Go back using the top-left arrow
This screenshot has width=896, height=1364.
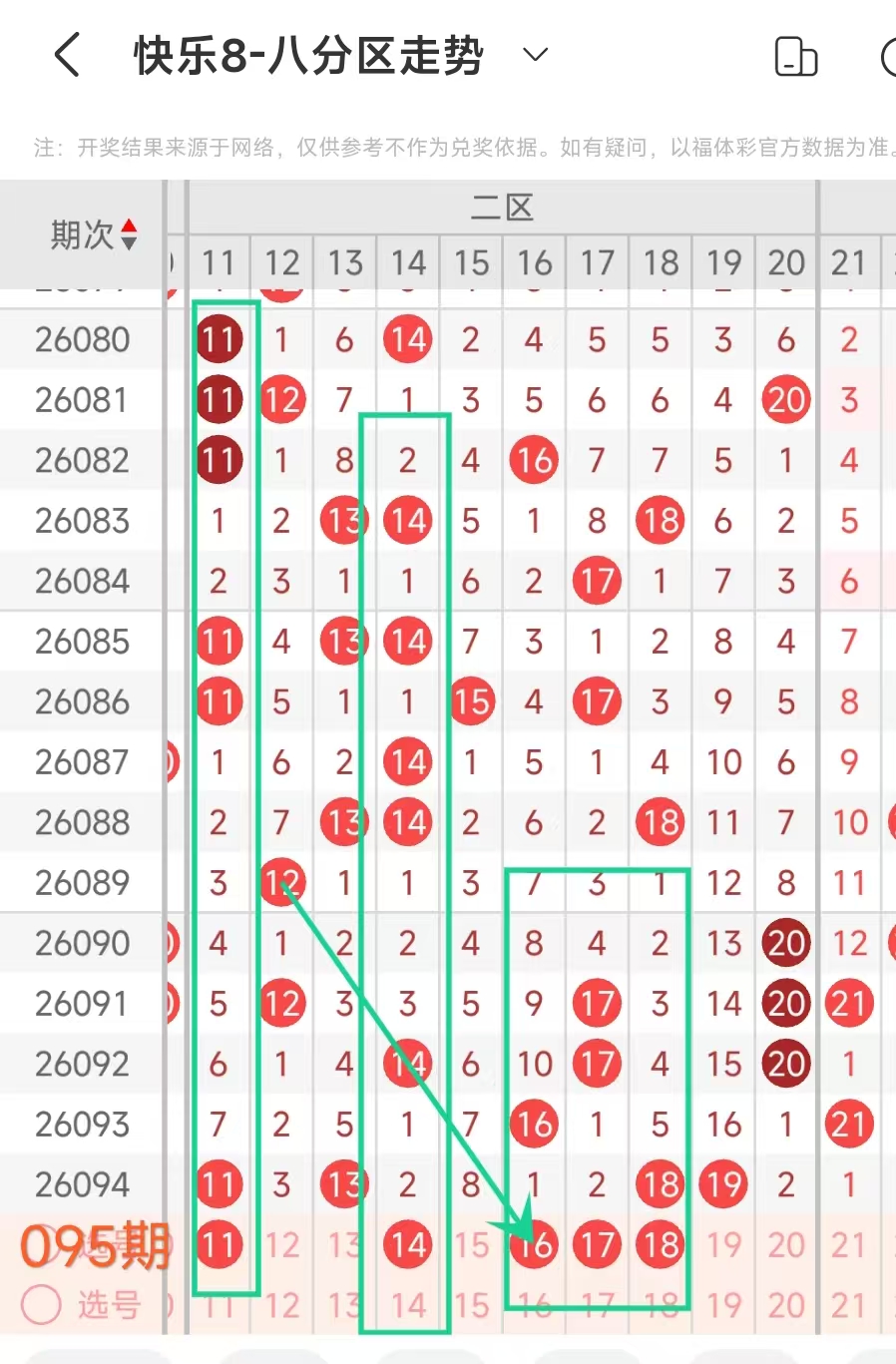coord(66,55)
